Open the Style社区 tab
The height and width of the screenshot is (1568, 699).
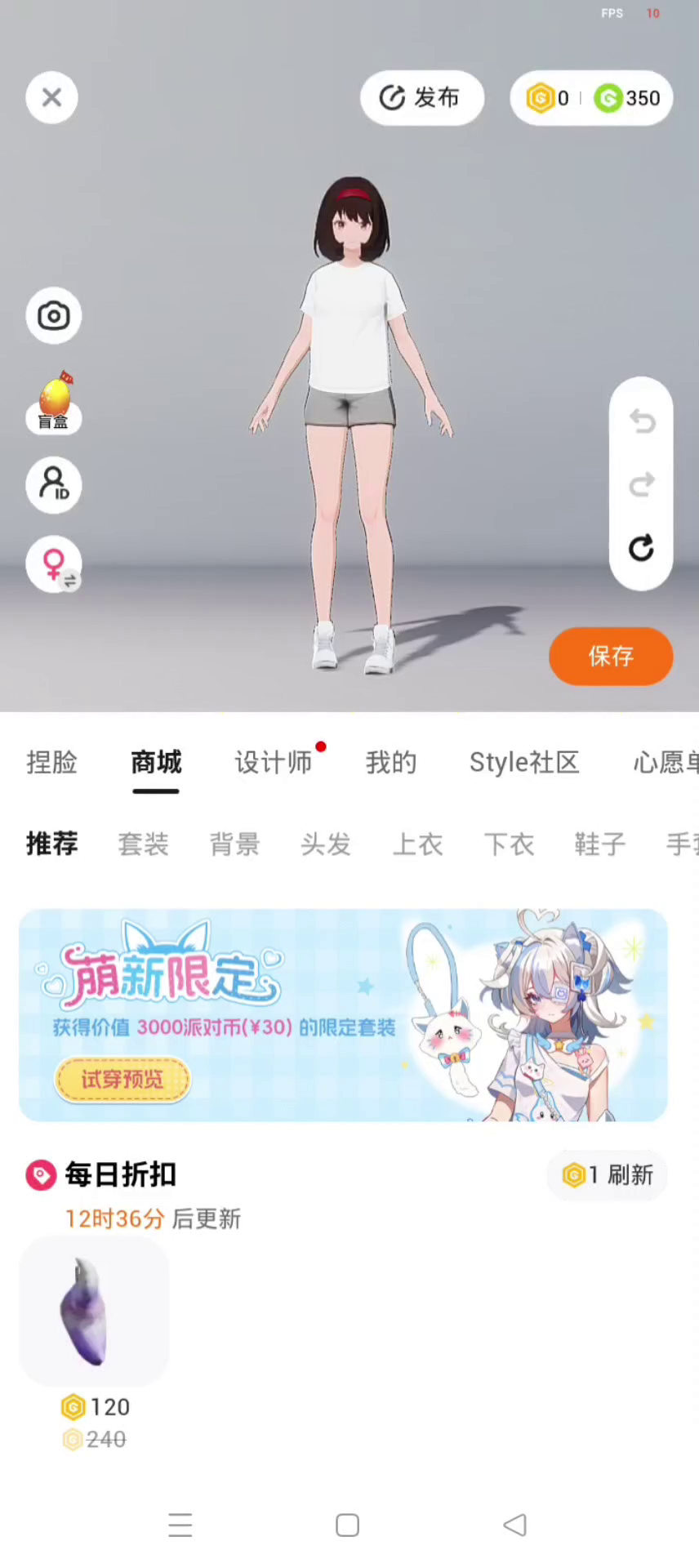524,762
